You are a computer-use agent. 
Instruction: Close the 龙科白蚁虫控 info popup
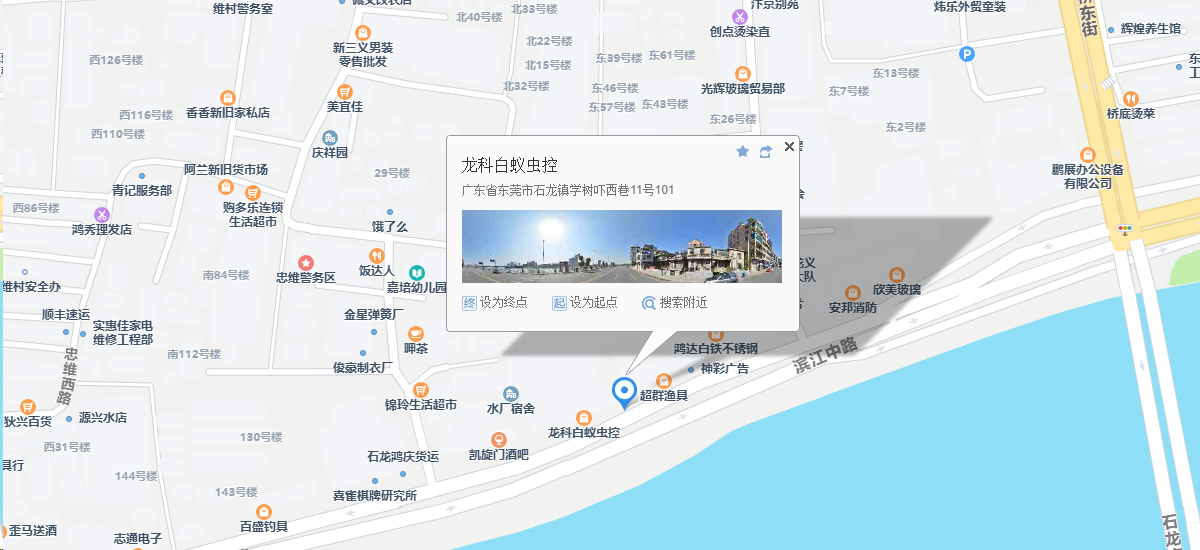click(789, 147)
